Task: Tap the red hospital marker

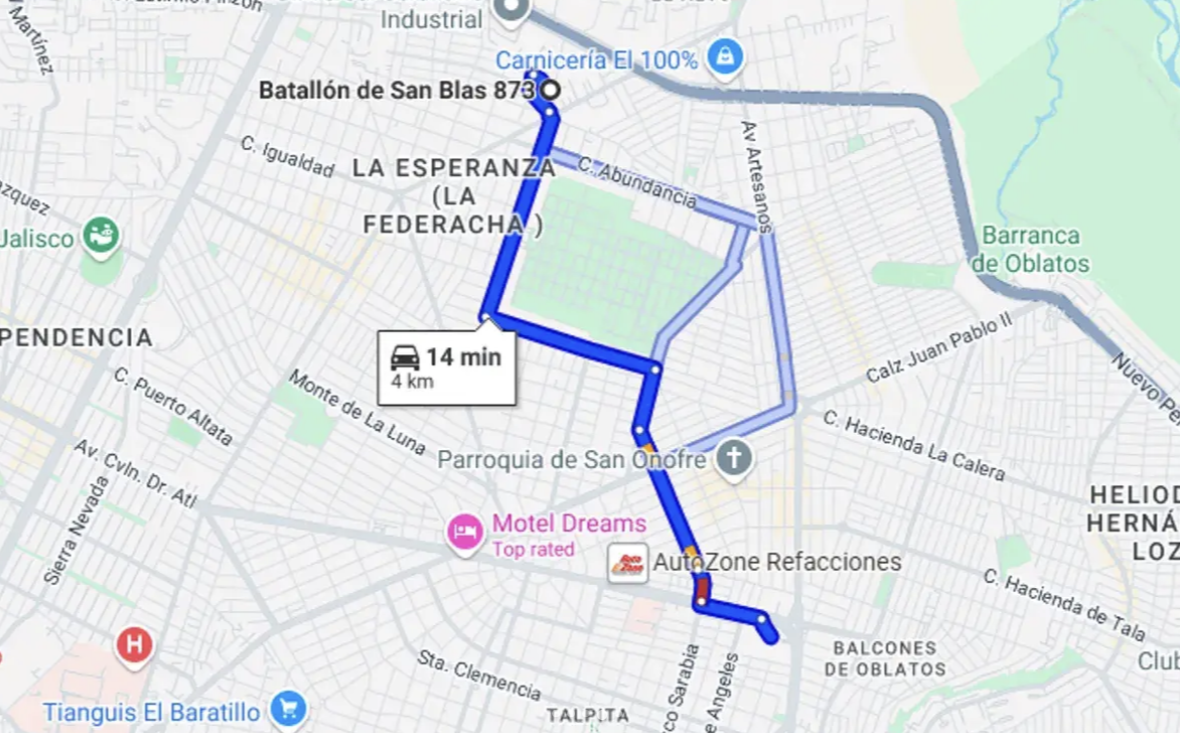Action: [134, 645]
